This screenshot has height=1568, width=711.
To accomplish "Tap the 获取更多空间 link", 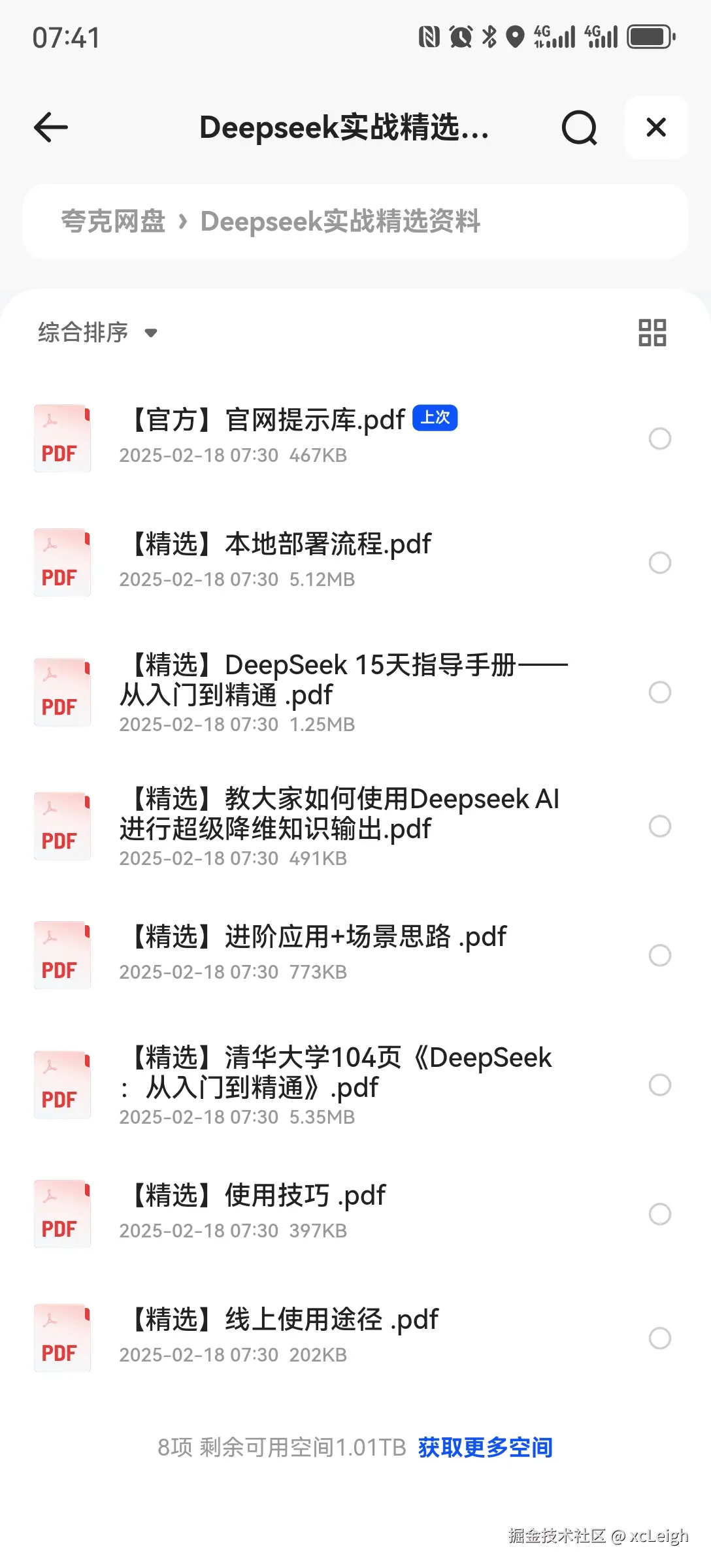I will (x=484, y=1447).
